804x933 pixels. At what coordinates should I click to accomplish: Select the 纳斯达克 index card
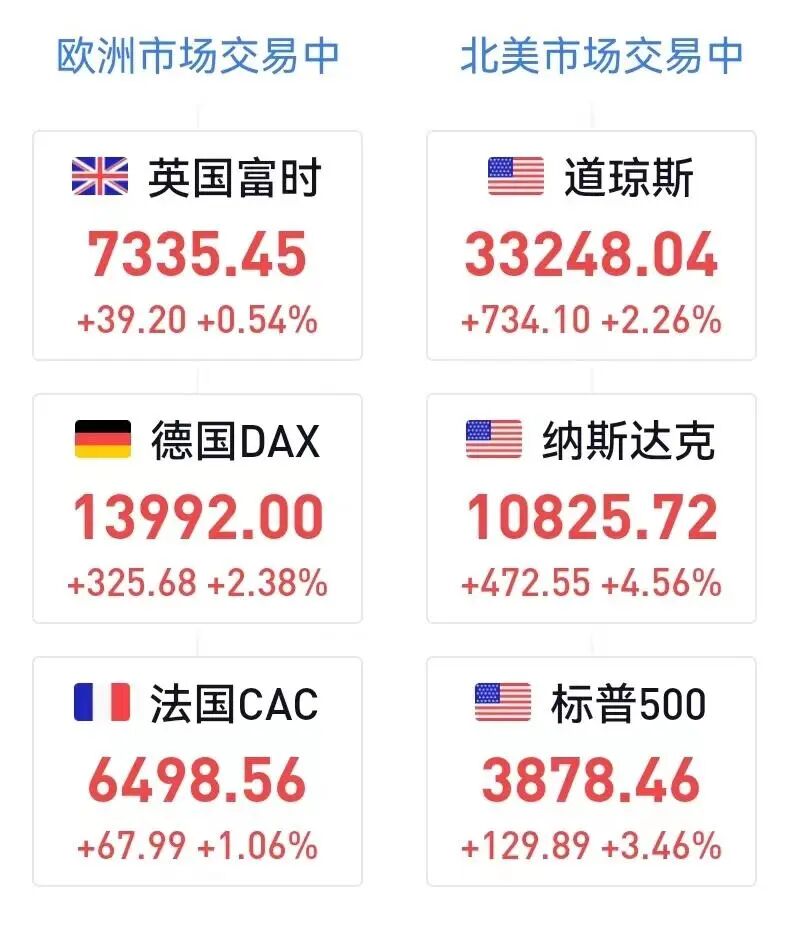[592, 508]
